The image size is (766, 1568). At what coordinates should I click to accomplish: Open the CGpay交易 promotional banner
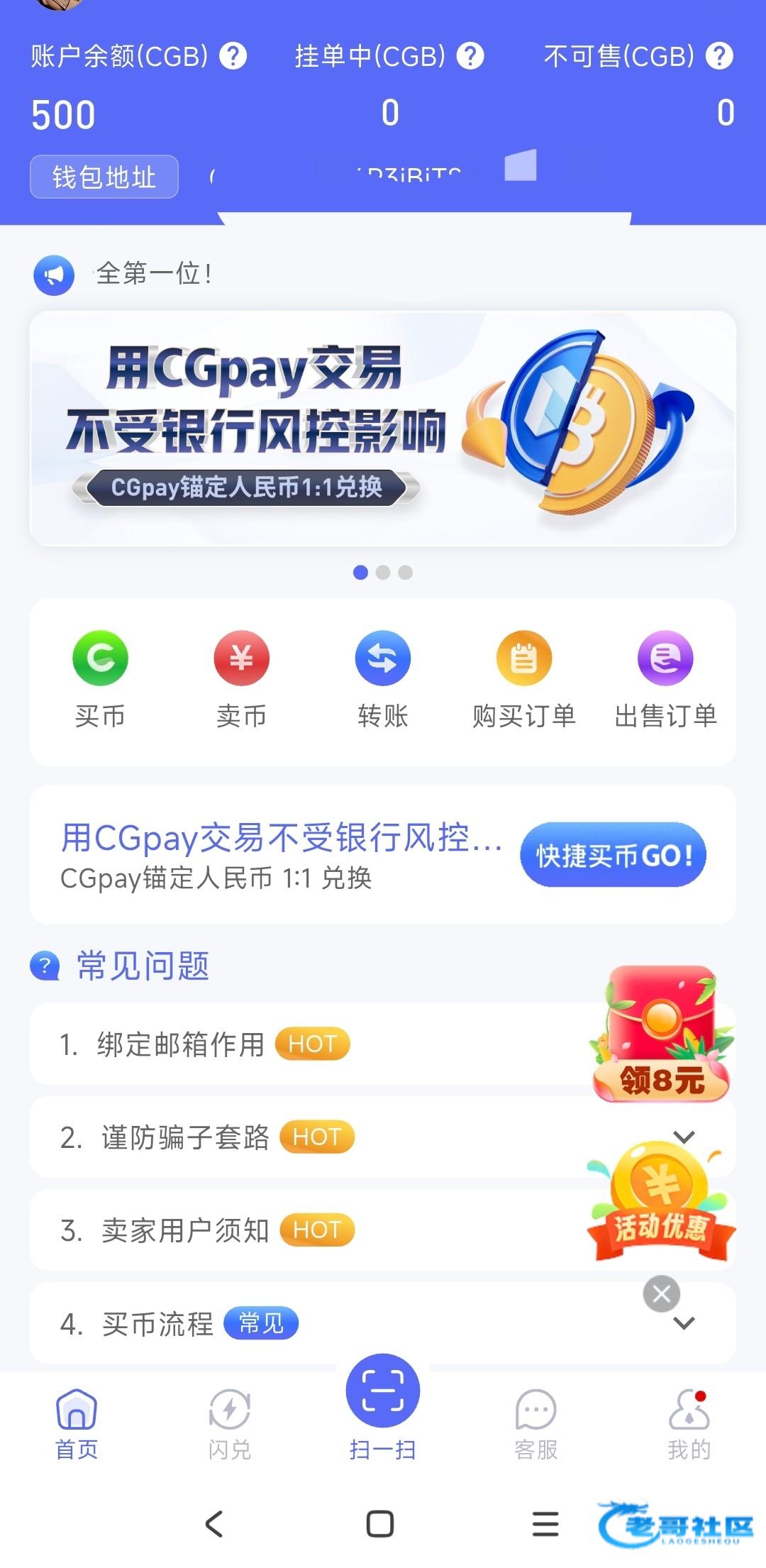(x=382, y=428)
